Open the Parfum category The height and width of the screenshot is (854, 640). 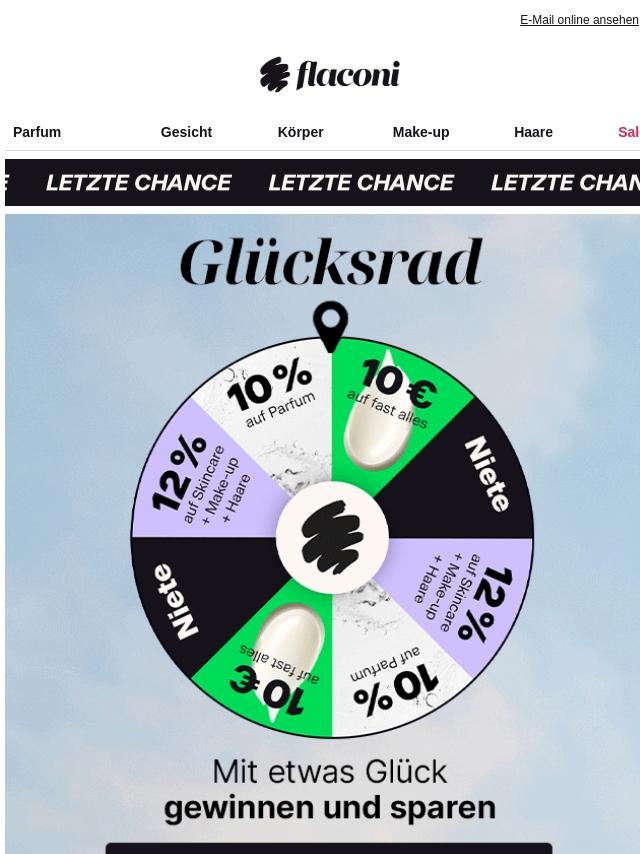pos(37,132)
